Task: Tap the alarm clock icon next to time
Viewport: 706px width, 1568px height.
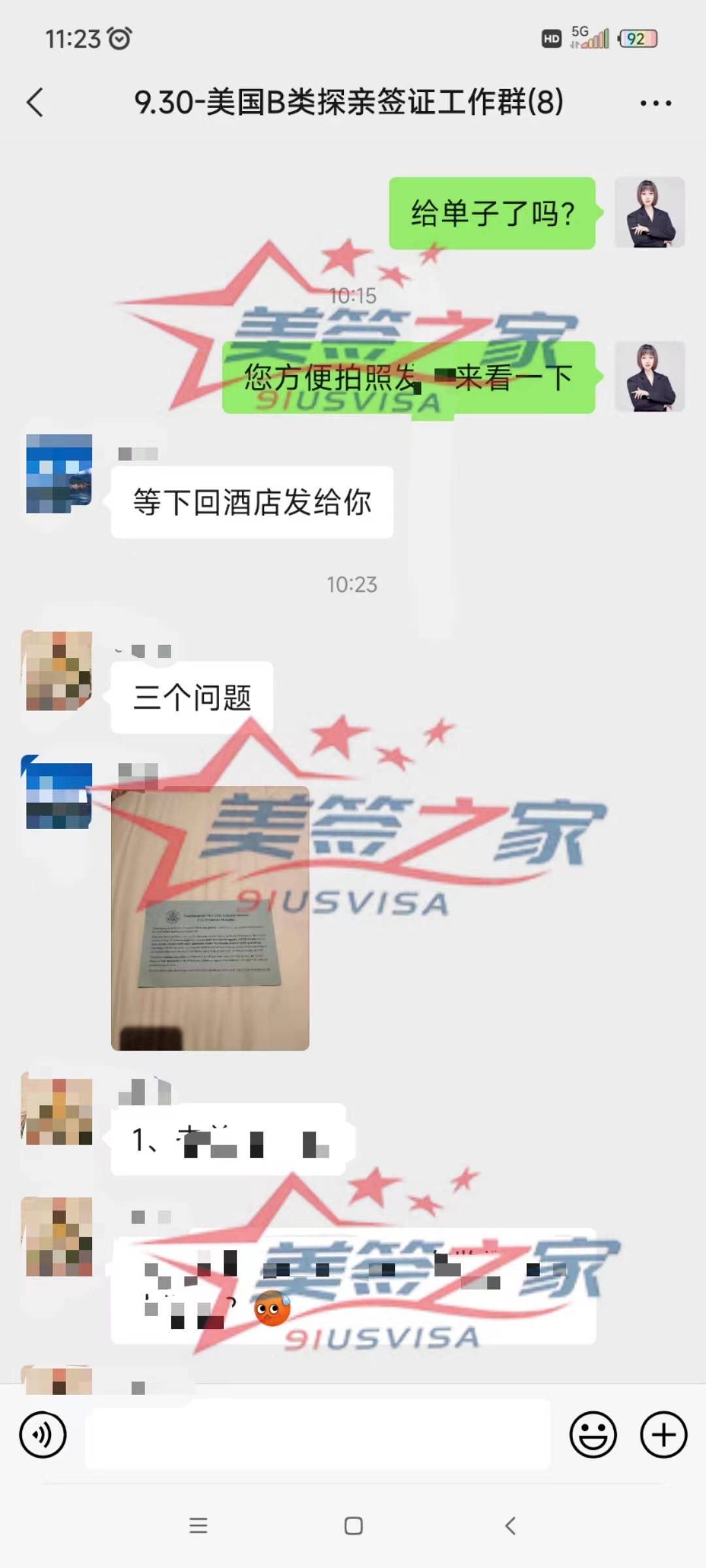Action: point(119,38)
